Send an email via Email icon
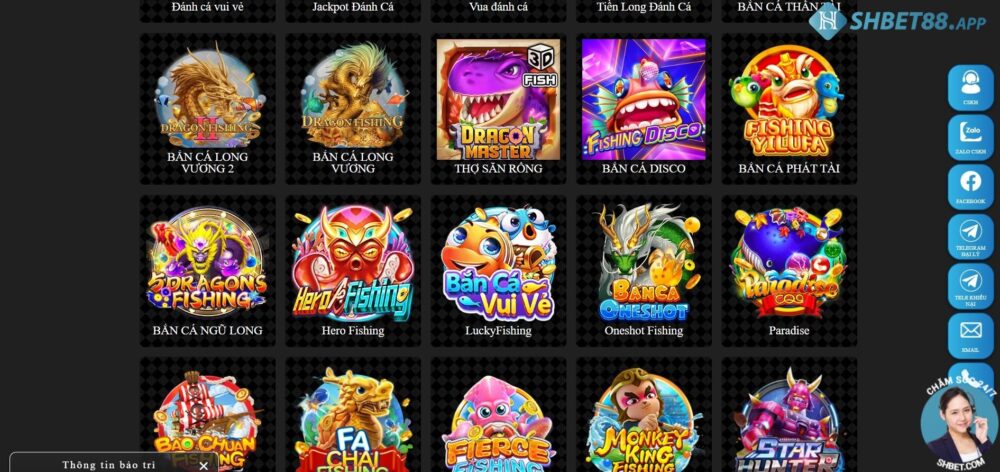The image size is (1000, 472). tap(970, 335)
